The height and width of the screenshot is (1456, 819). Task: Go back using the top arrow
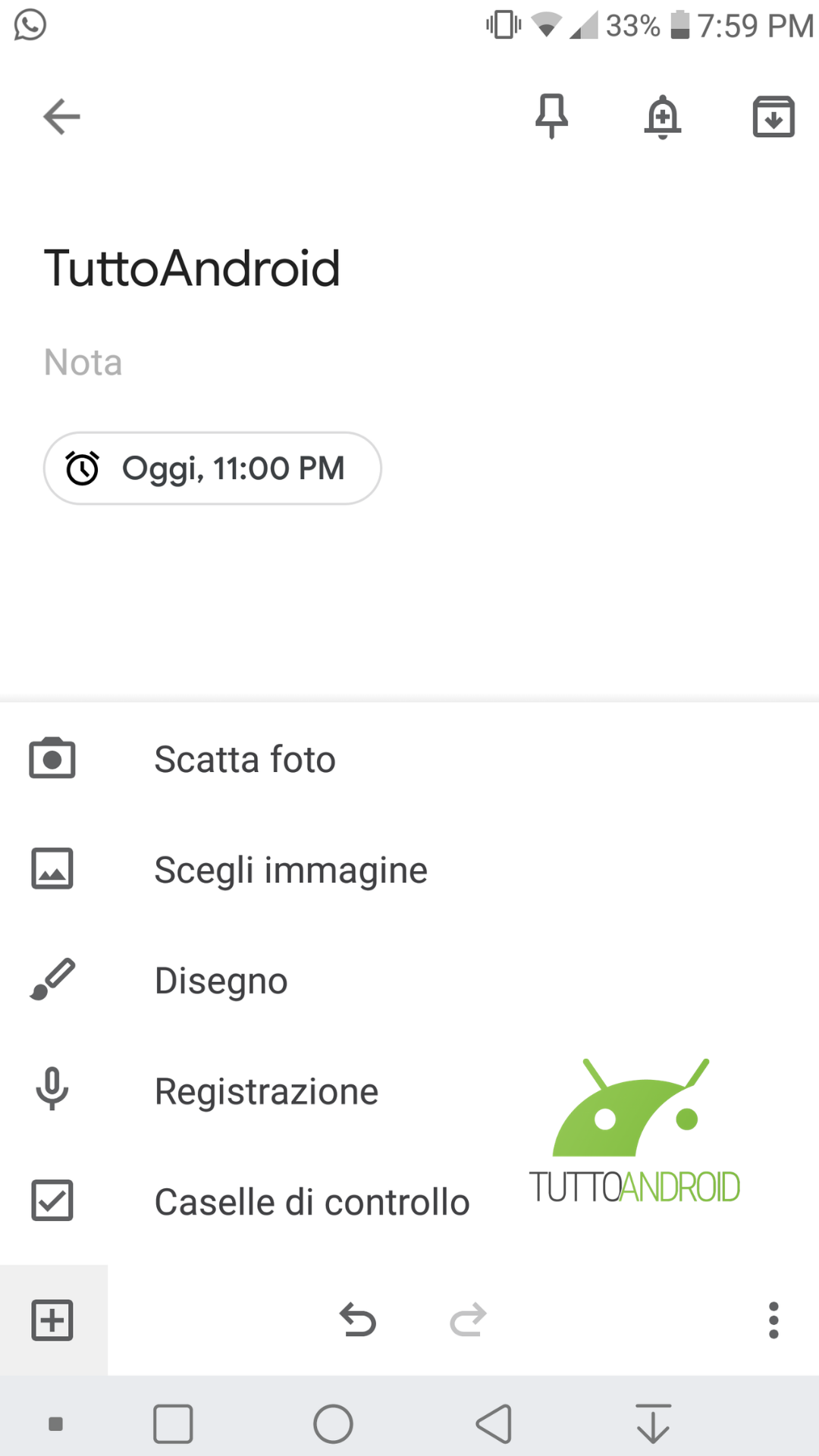(x=61, y=117)
